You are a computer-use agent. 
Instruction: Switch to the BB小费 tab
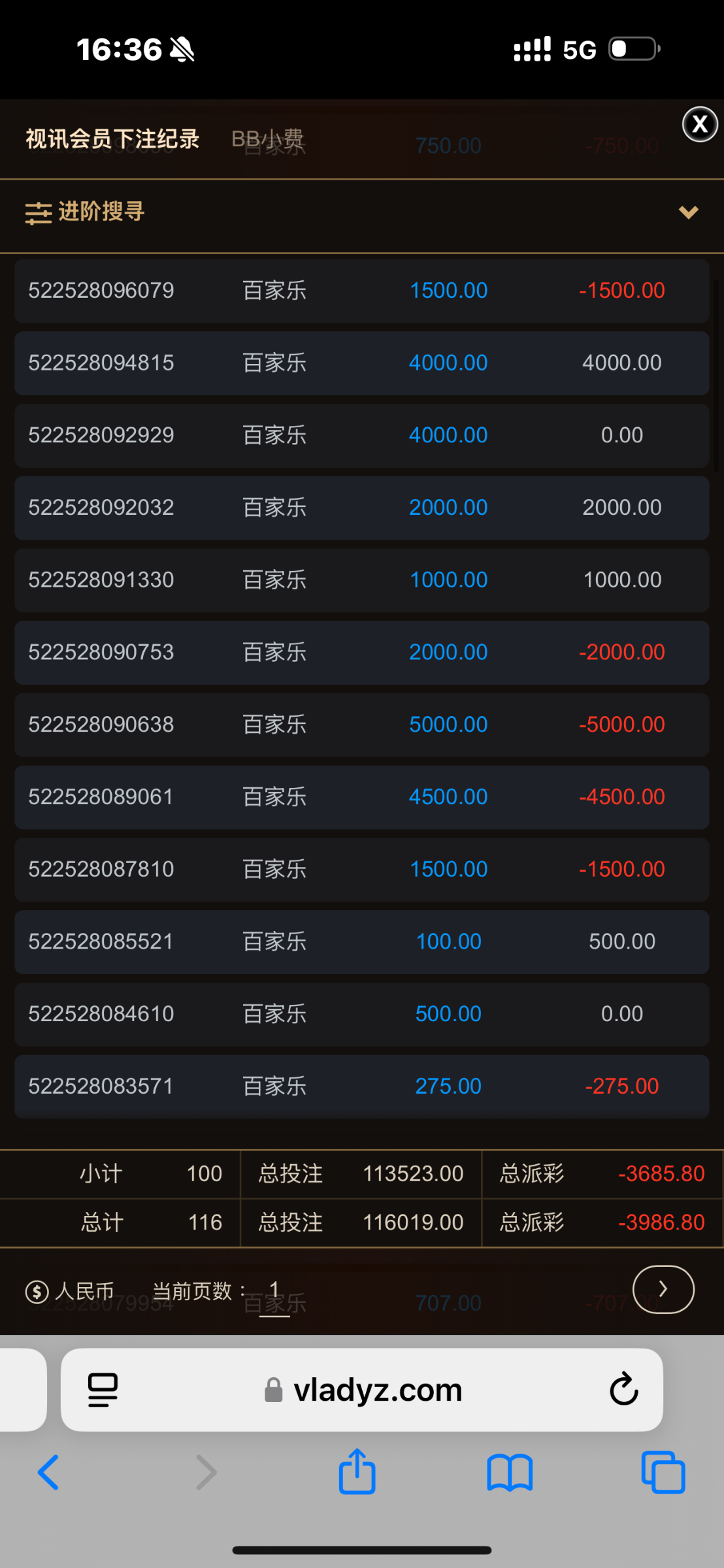[267, 139]
